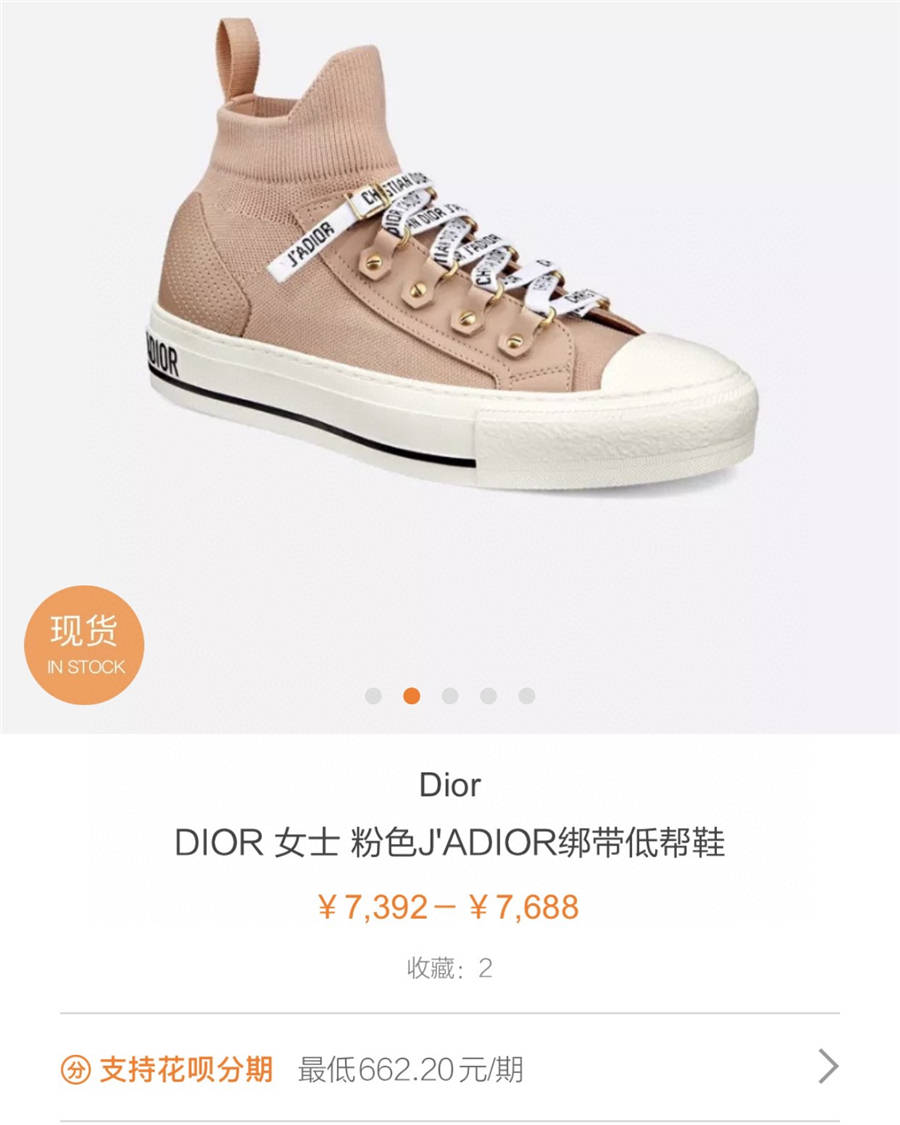Open the Dior brand link

pos(450,785)
